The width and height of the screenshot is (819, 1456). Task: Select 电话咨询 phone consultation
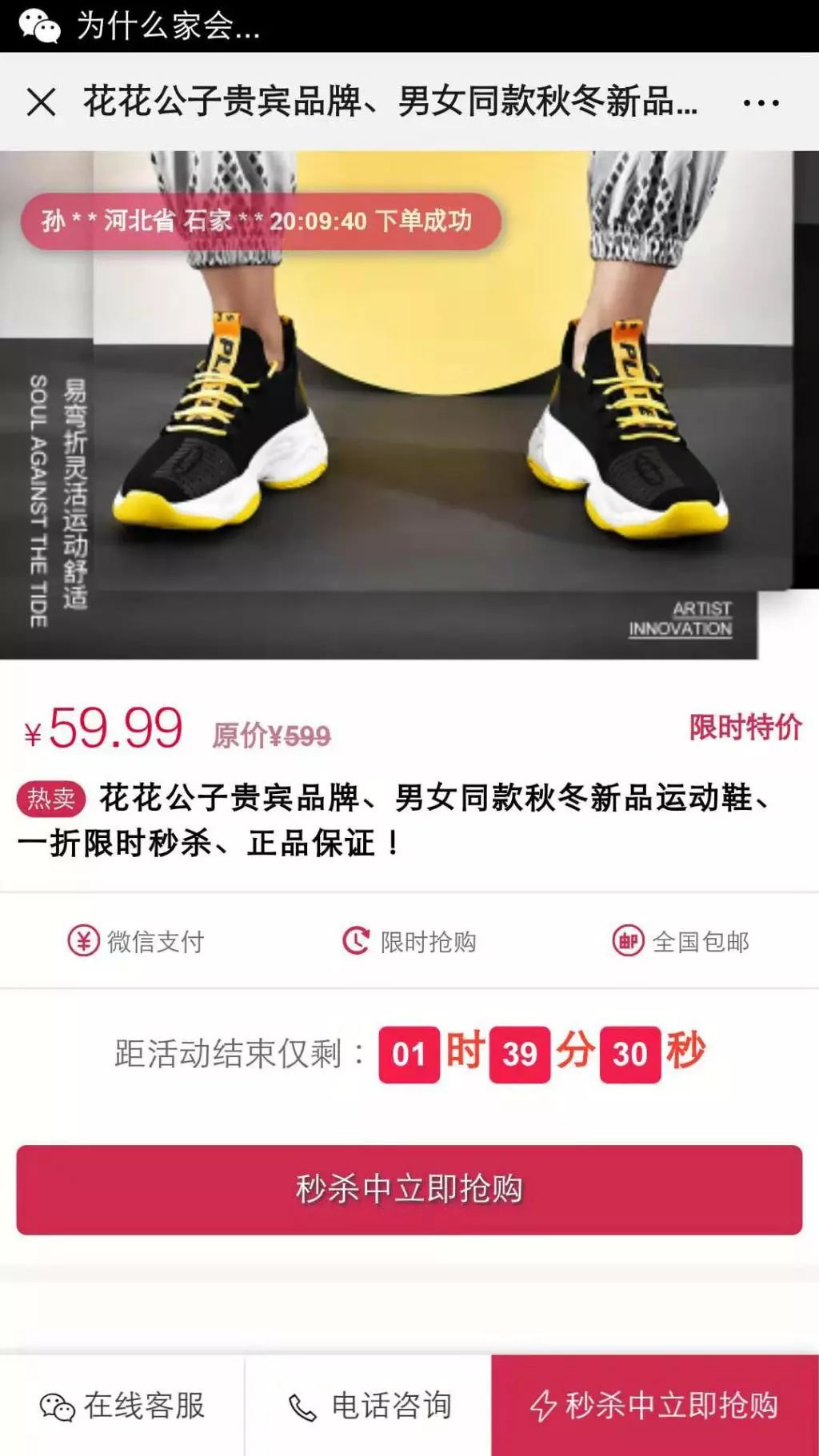369,1406
